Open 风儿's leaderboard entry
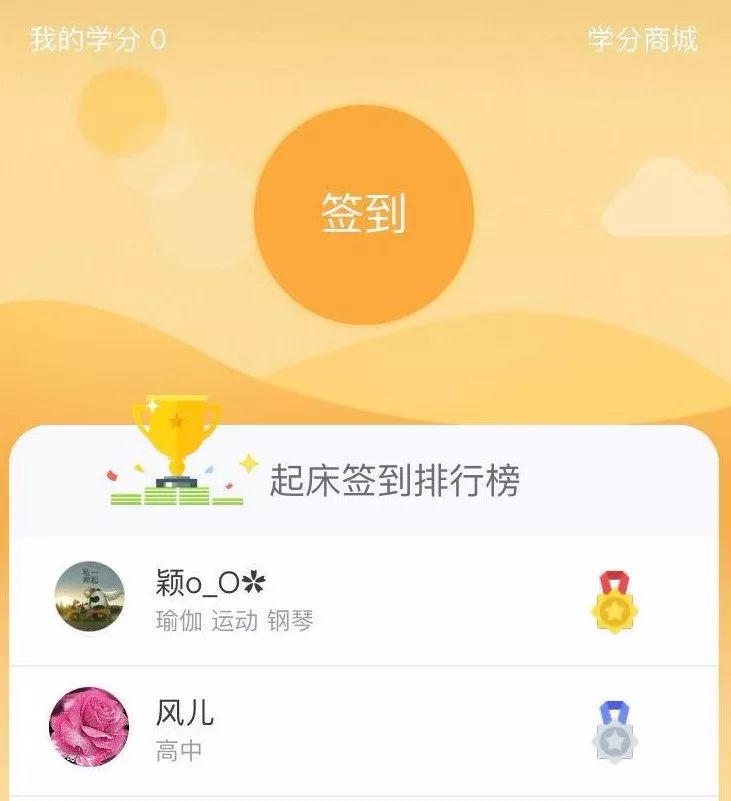This screenshot has width=731, height=801. pos(364,729)
